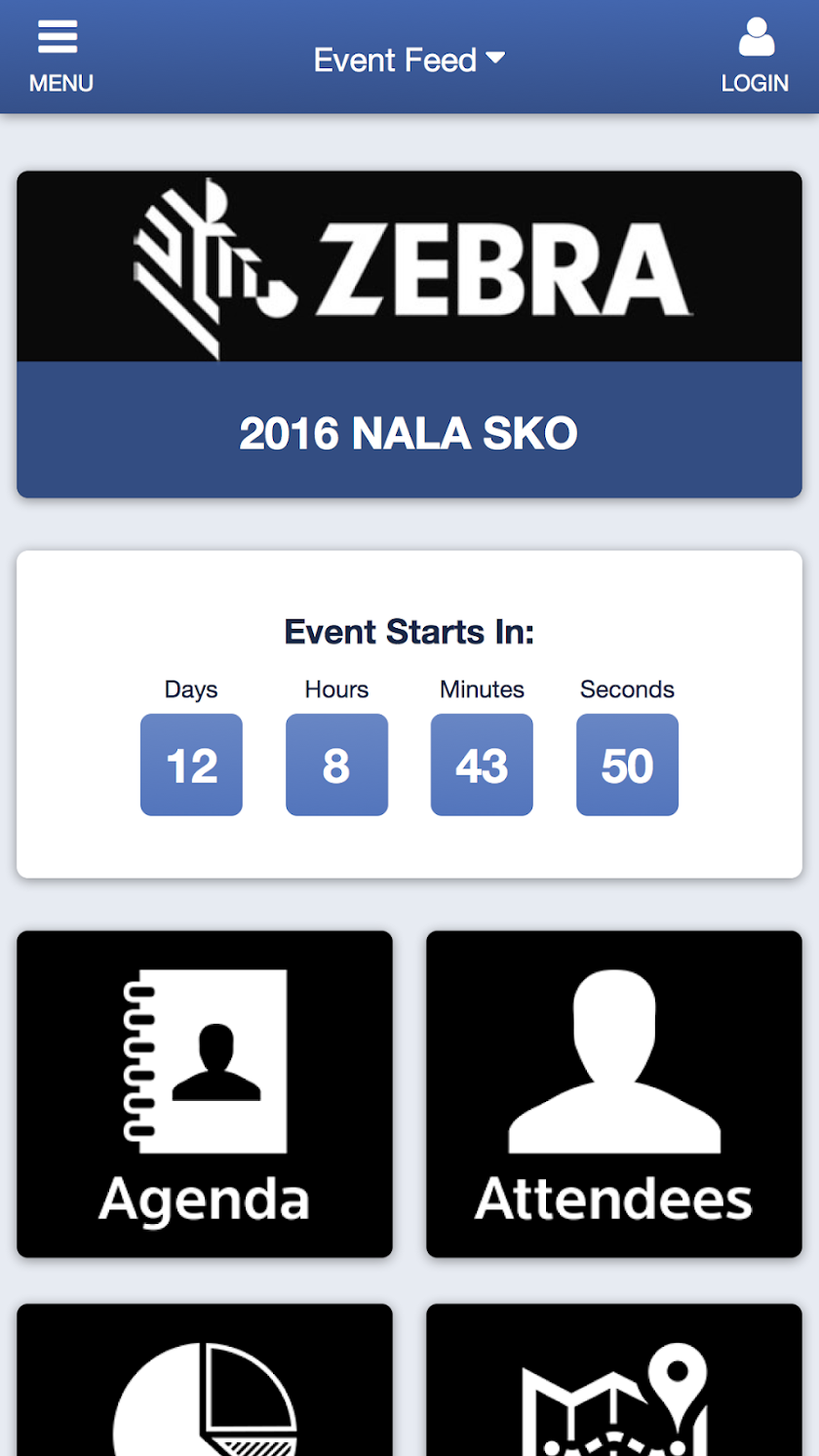The height and width of the screenshot is (1456, 819).
Task: Open the Agenda tile
Action: [205, 1093]
